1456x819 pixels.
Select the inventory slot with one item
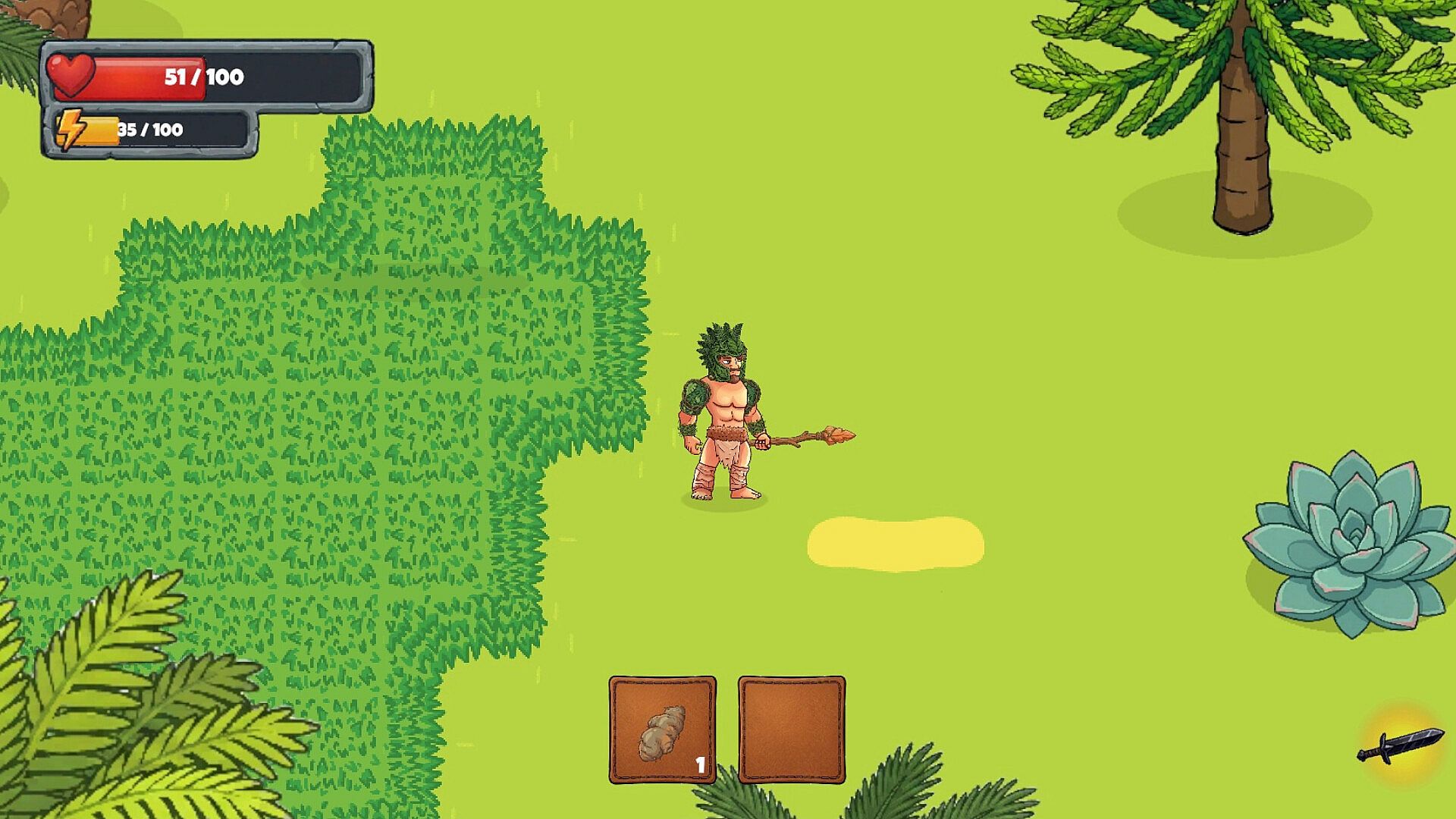[662, 730]
